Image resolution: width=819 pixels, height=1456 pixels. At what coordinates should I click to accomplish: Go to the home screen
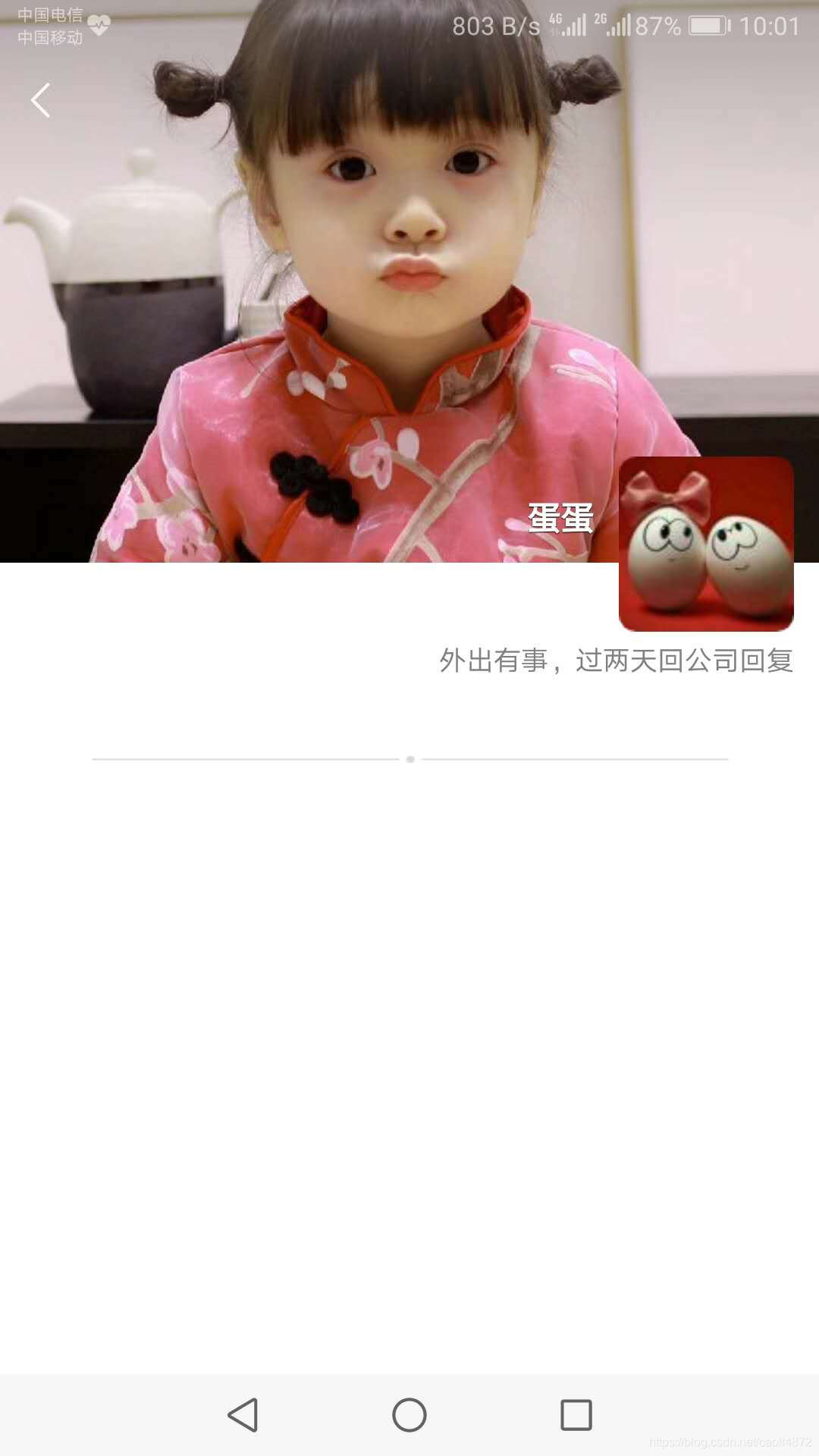[409, 1415]
